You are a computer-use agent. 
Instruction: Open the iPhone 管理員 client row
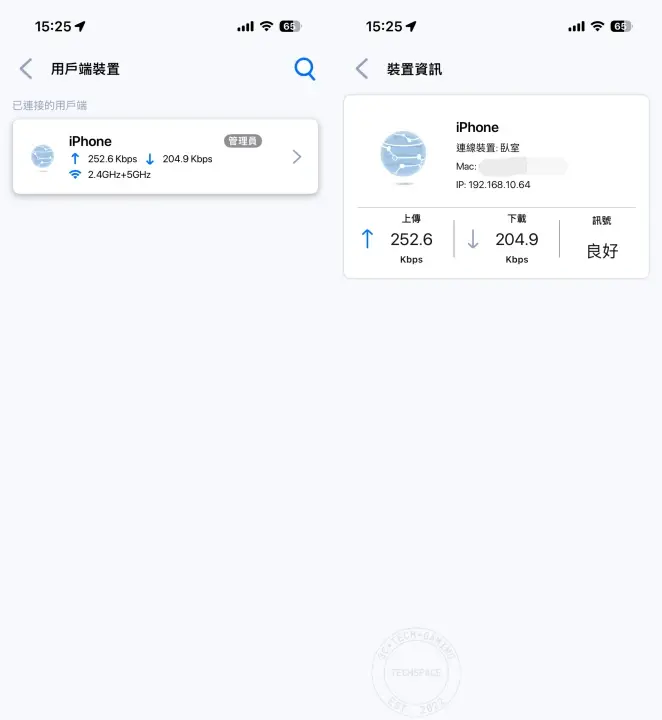coord(165,157)
